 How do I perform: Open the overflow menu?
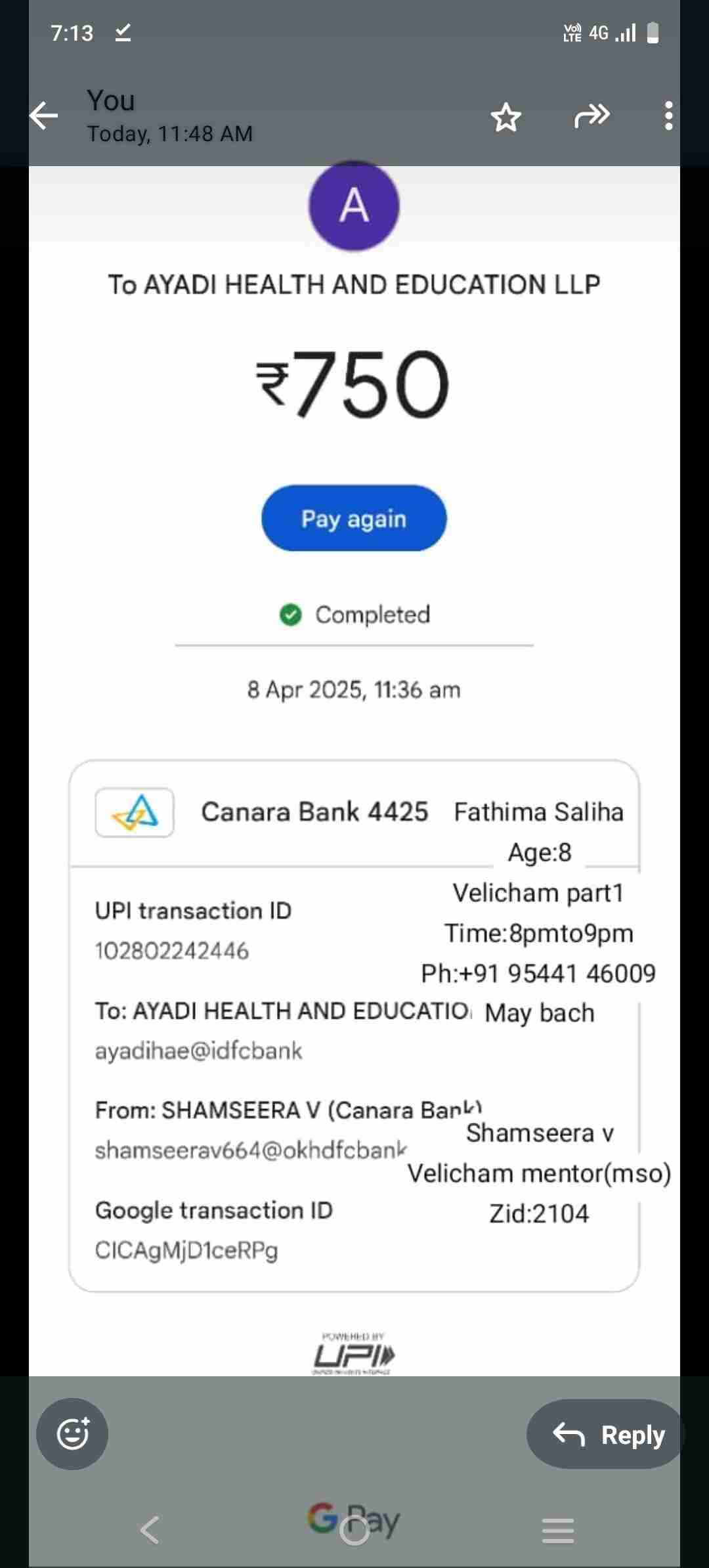click(668, 116)
